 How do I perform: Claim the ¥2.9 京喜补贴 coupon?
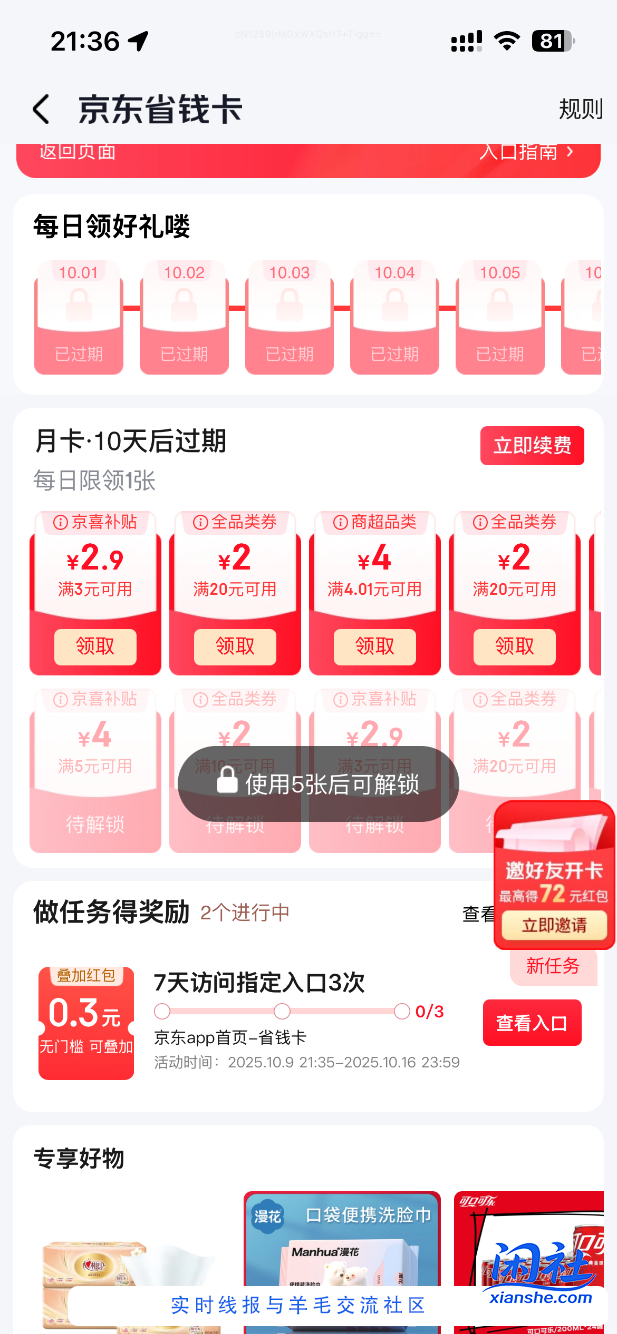[x=95, y=647]
